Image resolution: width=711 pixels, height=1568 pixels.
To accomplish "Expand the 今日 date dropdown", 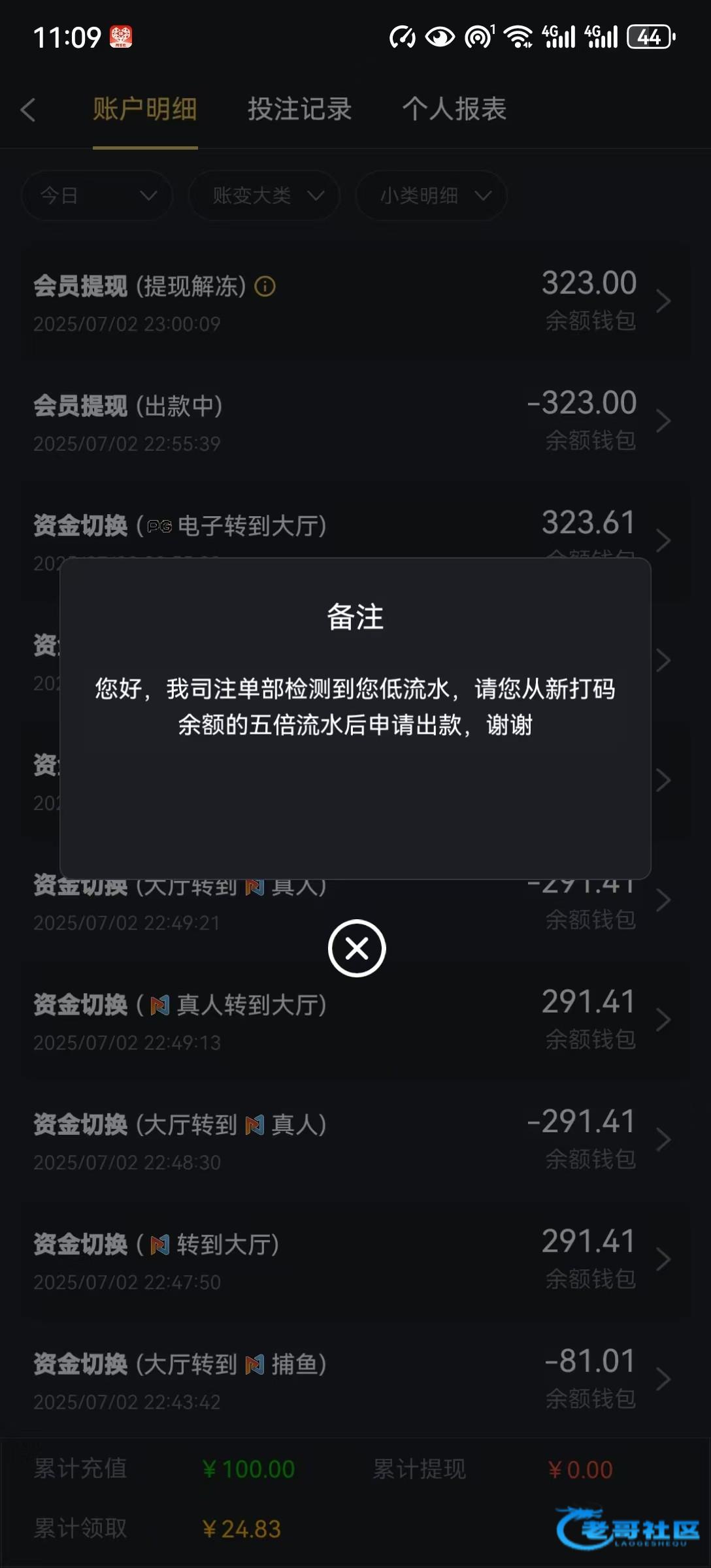I will coord(97,195).
